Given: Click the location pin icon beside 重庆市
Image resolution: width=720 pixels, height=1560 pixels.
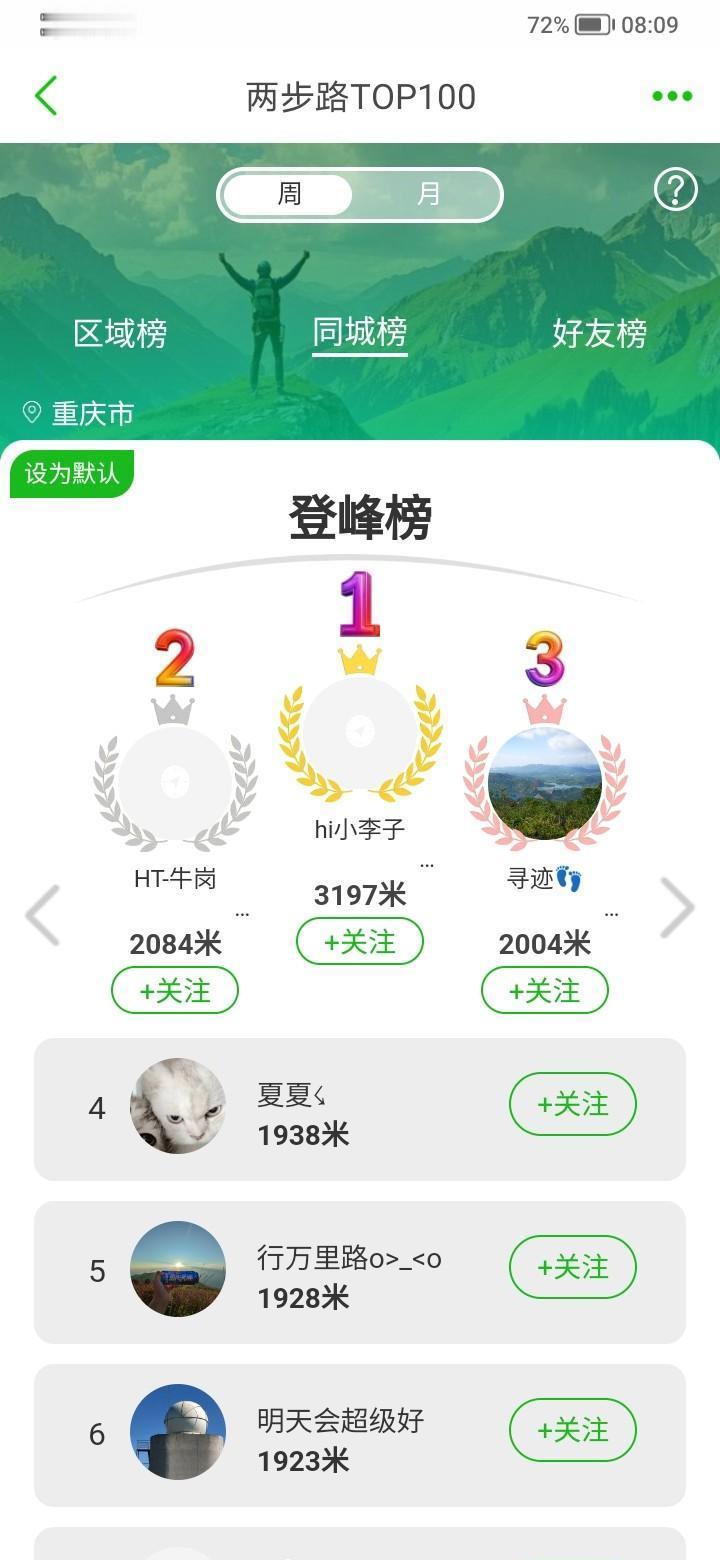Looking at the screenshot, I should (31, 410).
